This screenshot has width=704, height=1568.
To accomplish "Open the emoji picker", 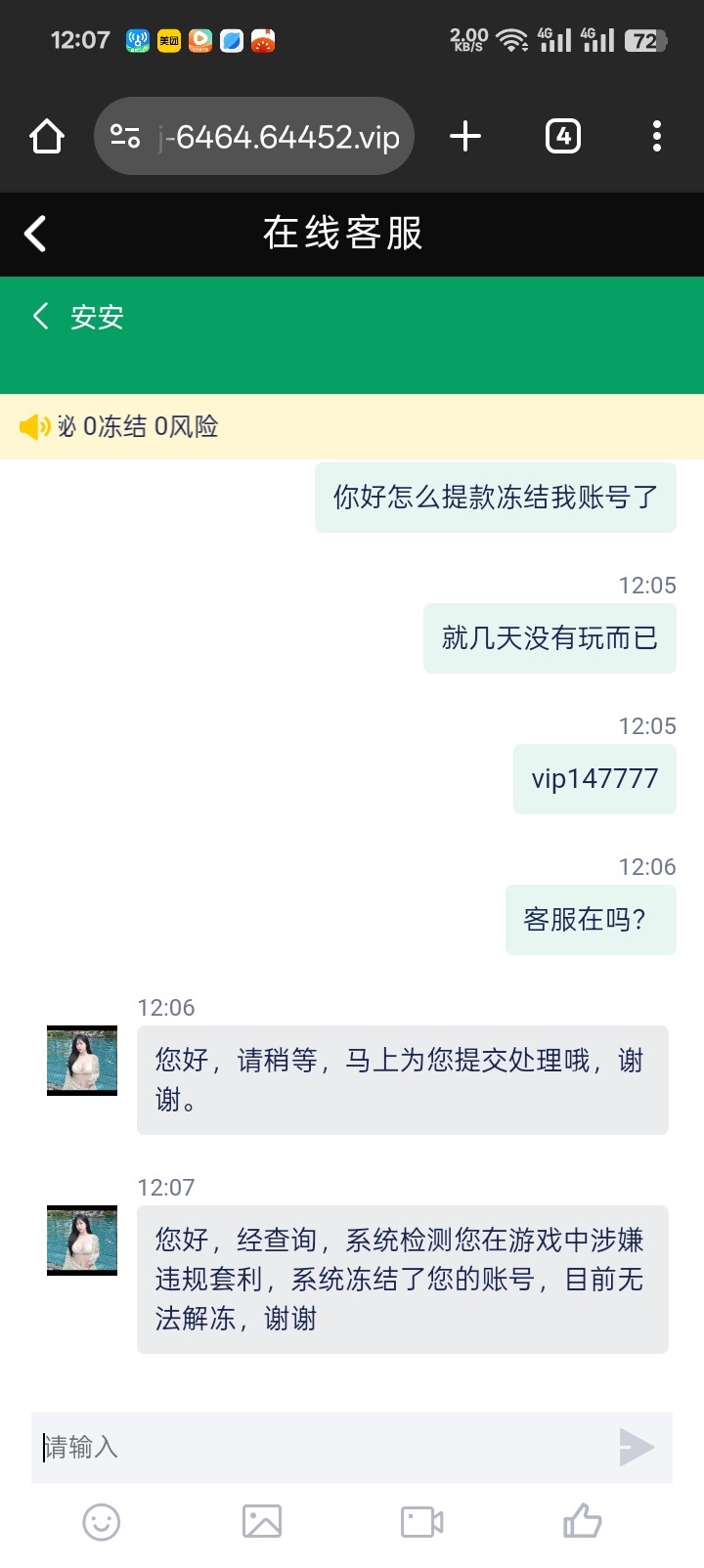I will point(102,1522).
